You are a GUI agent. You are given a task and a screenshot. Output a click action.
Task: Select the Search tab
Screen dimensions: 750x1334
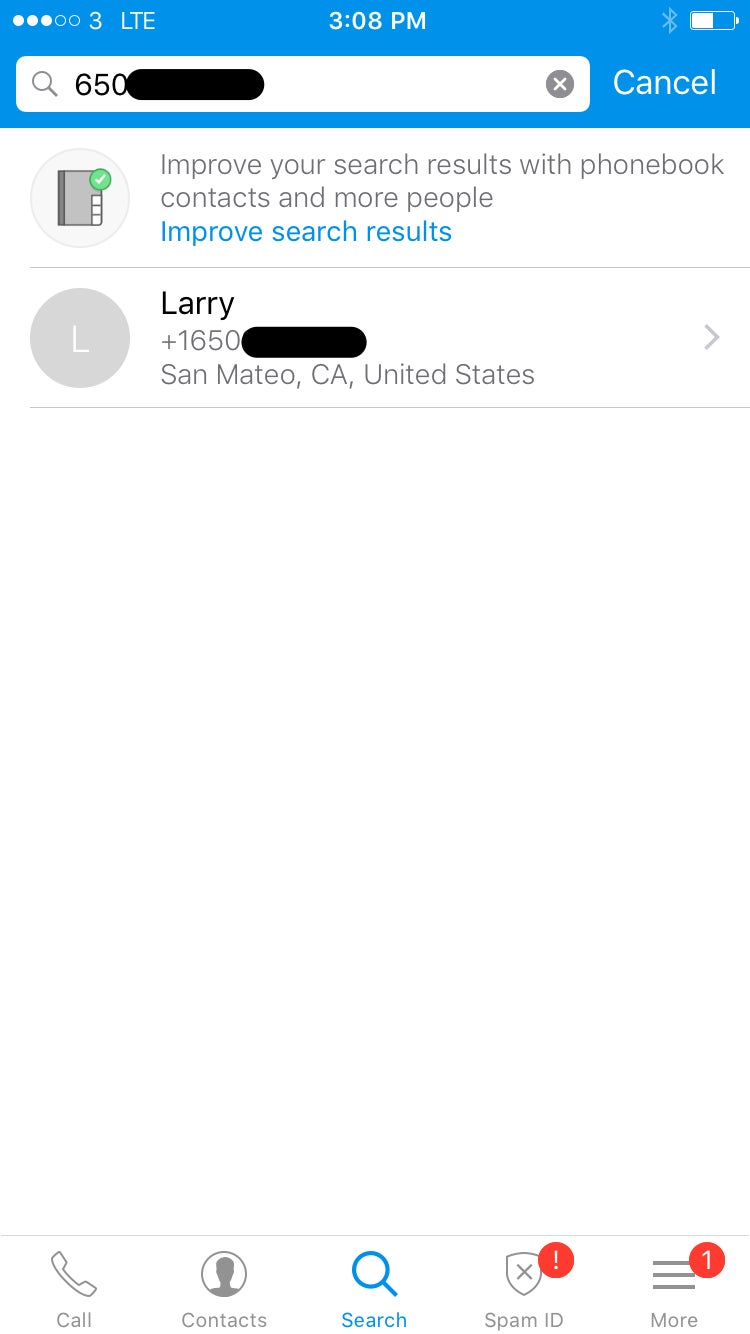point(374,1289)
